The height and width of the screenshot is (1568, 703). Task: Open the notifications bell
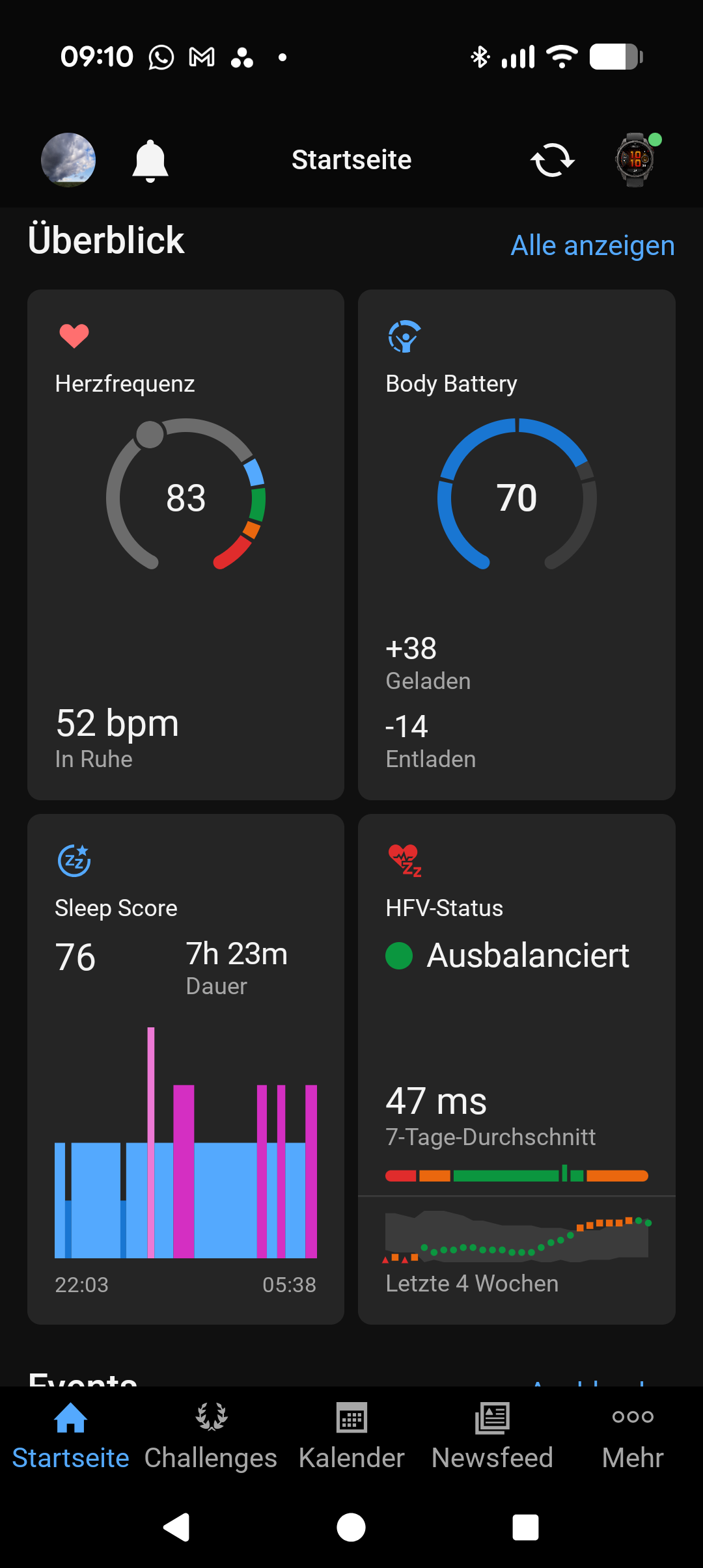tap(150, 160)
